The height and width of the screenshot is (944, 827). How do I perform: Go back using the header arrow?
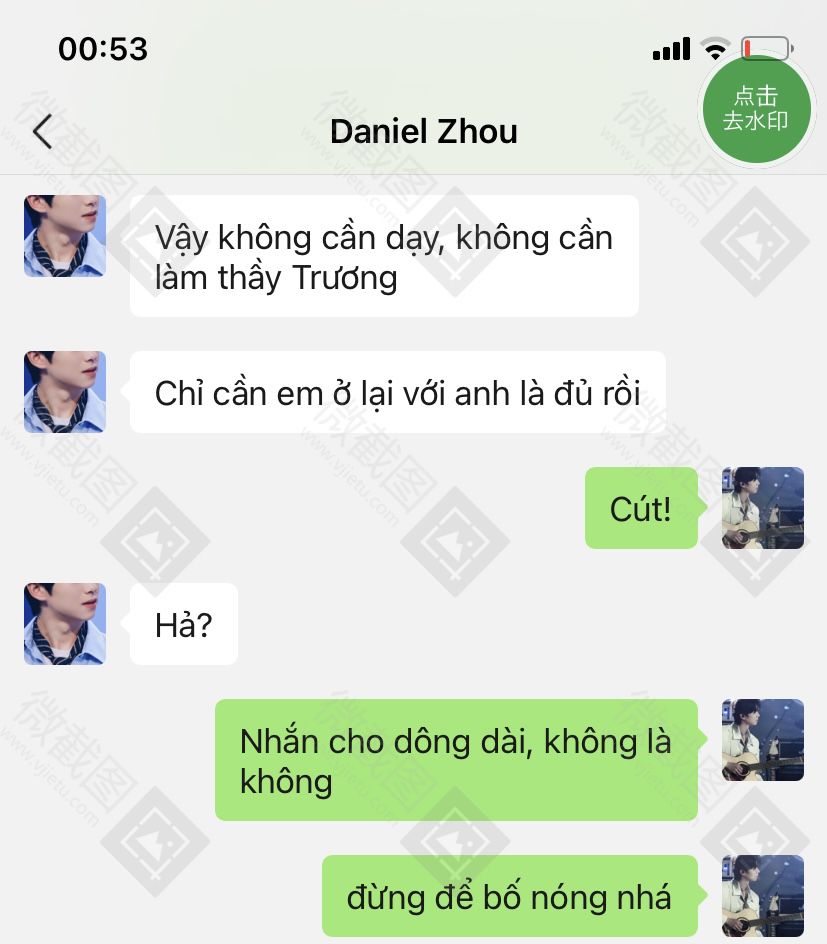click(x=42, y=132)
